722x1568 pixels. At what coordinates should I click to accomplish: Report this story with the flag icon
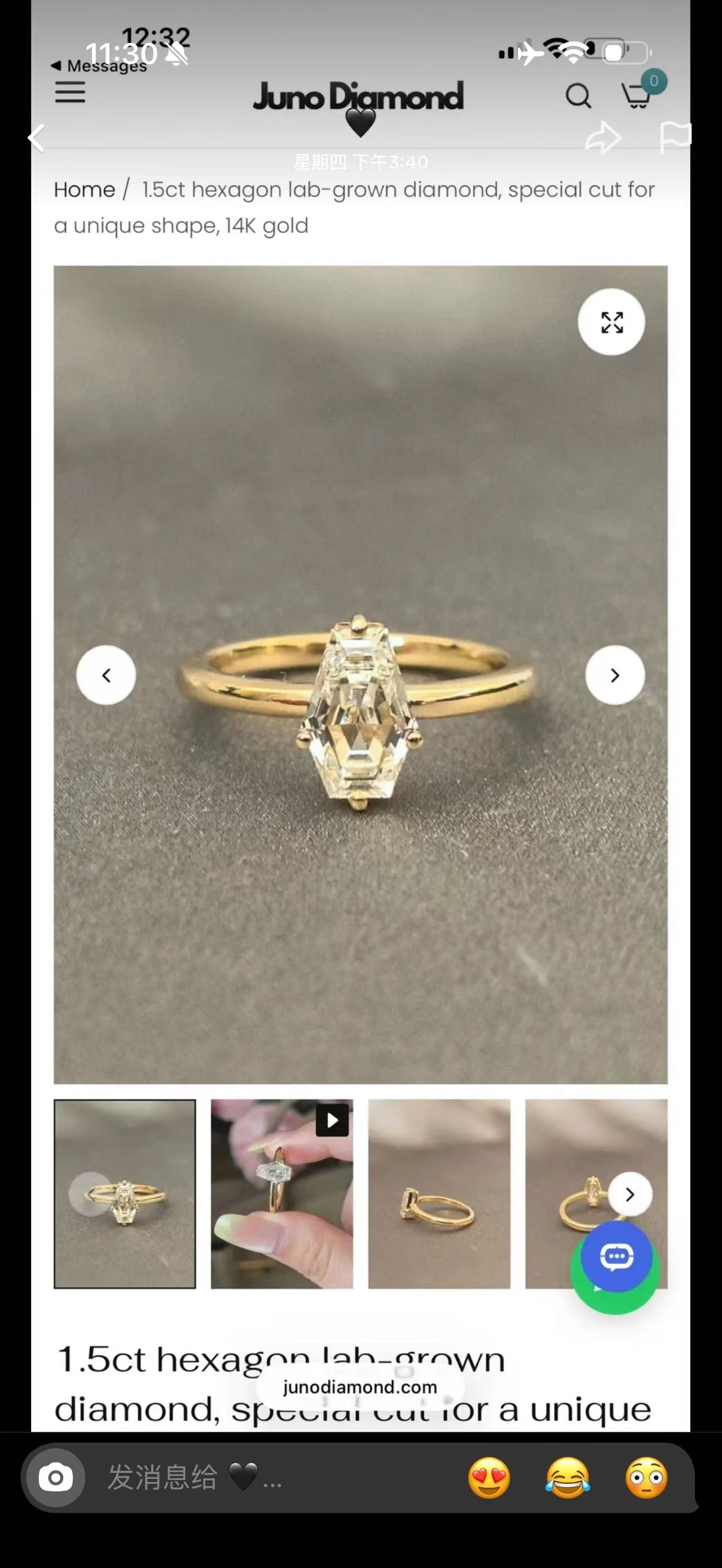[x=675, y=137]
